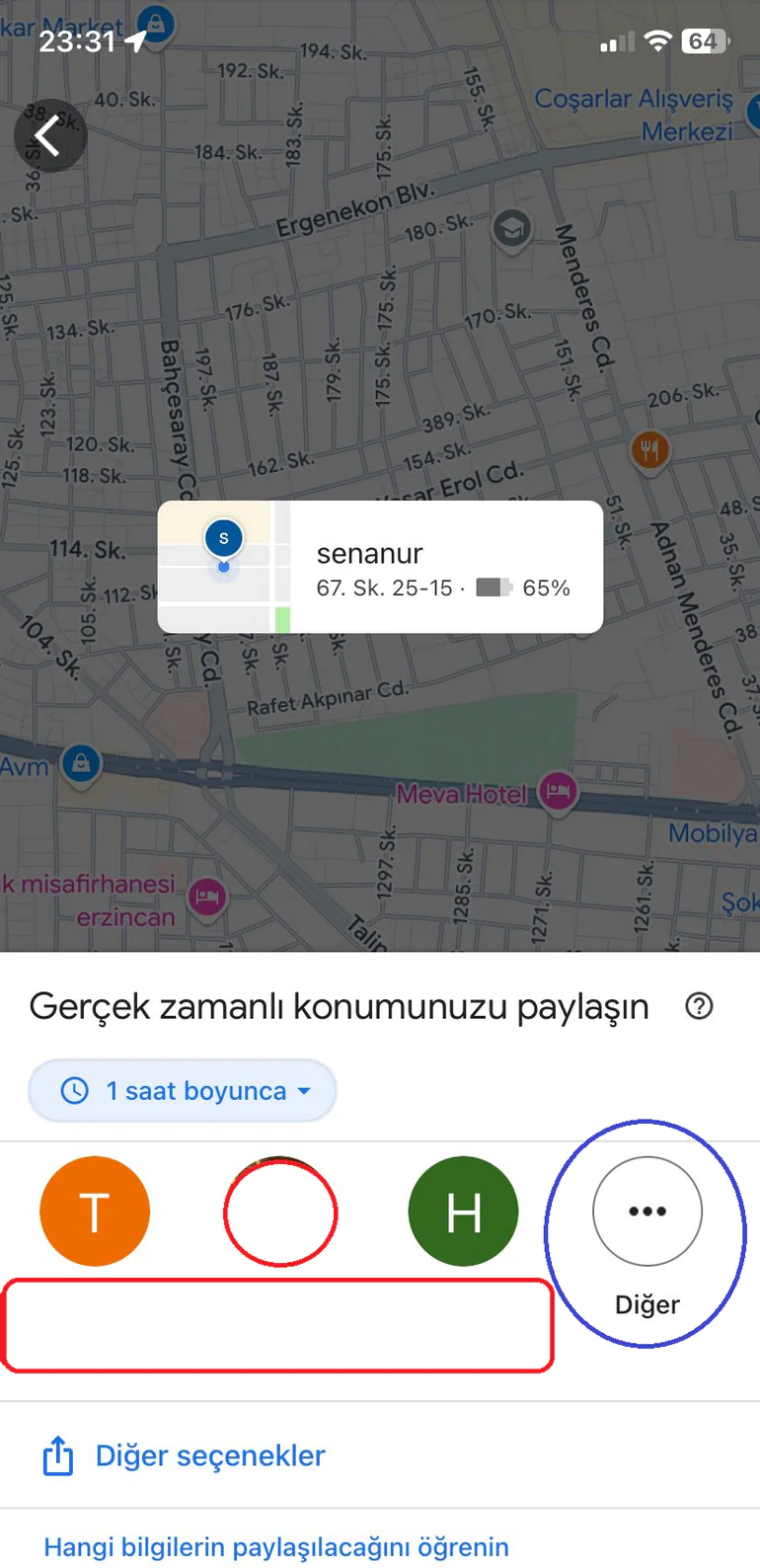Open the help question mark icon
Viewport: 760px width, 1568px height.
click(x=699, y=1006)
